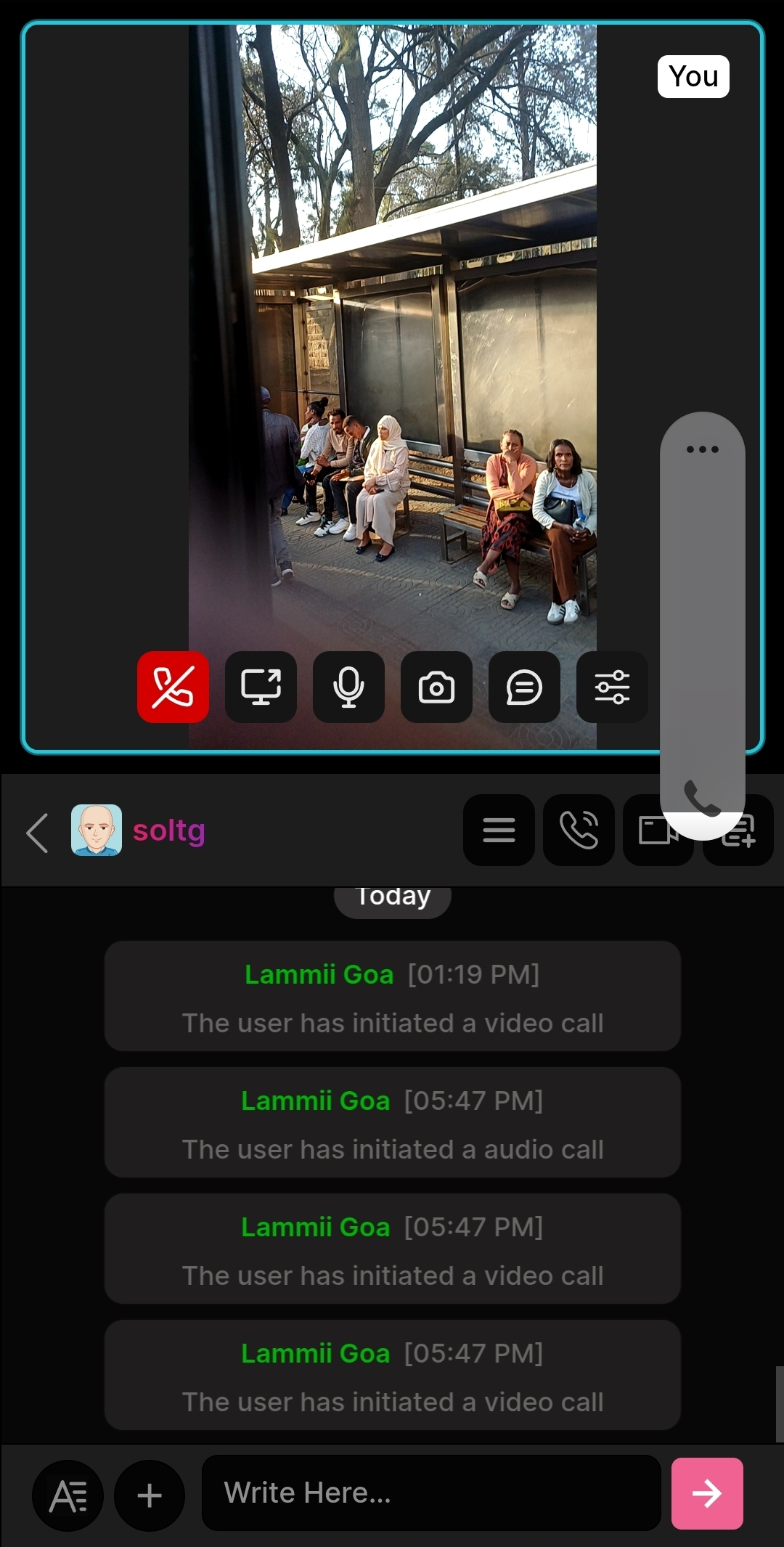Mute the microphone
This screenshot has height=1547, width=784.
348,687
